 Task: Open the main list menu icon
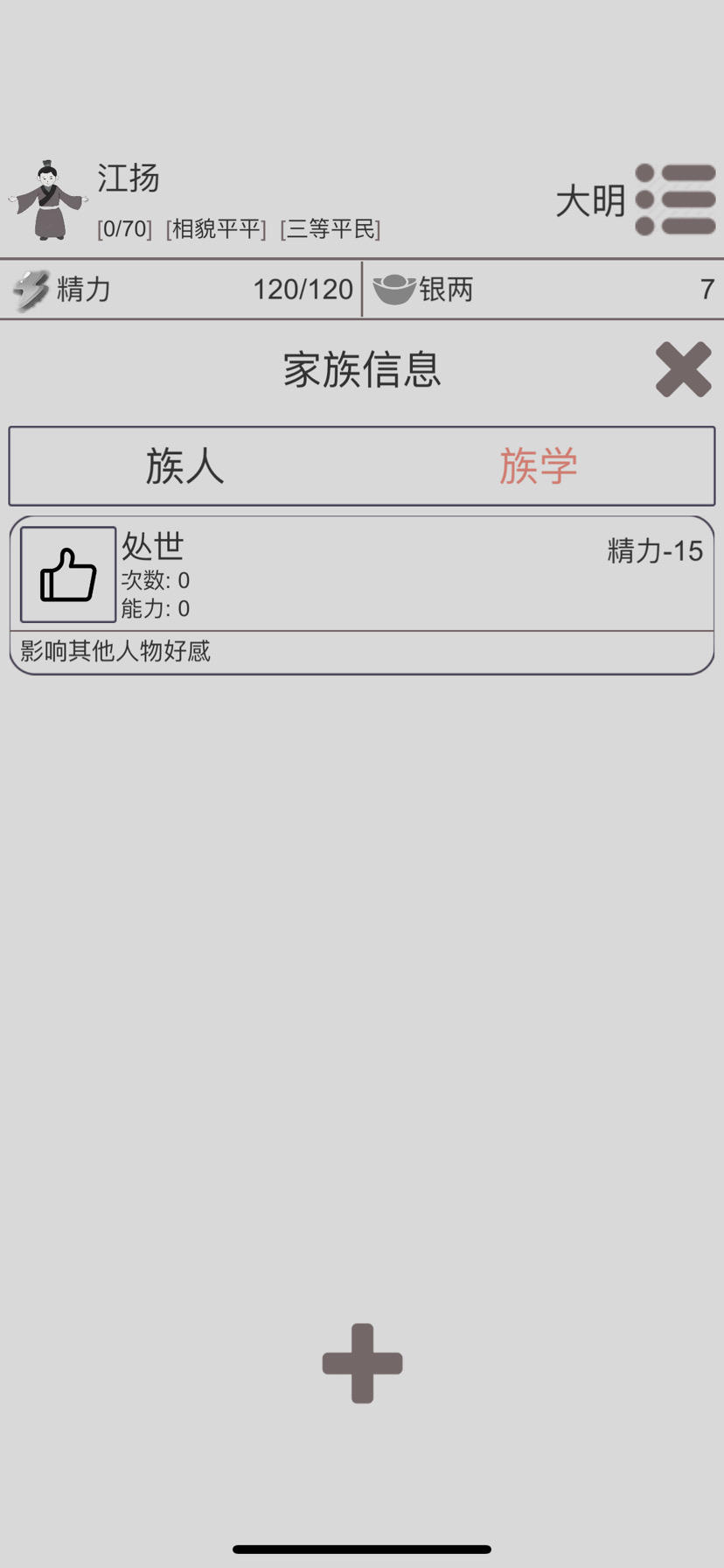[x=676, y=199]
